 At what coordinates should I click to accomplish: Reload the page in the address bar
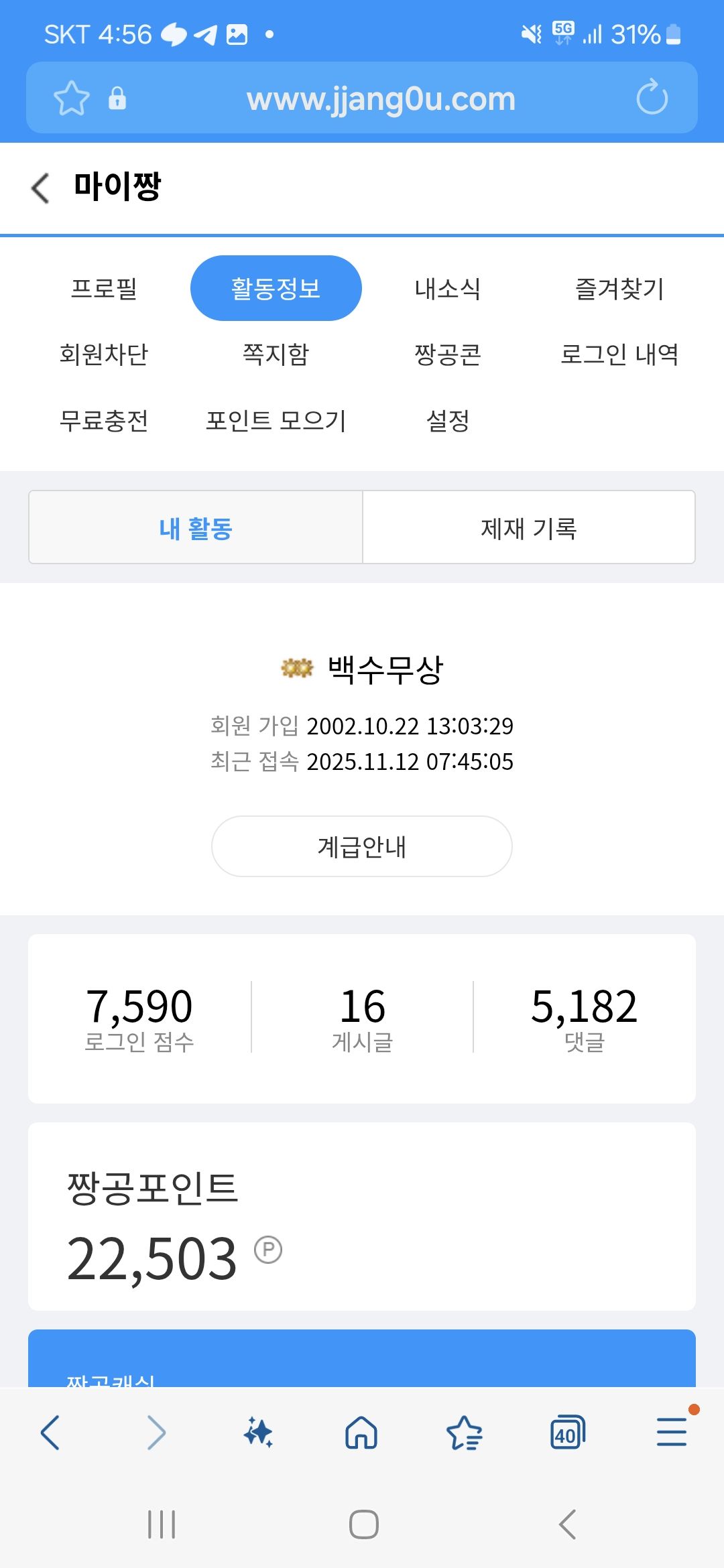652,99
